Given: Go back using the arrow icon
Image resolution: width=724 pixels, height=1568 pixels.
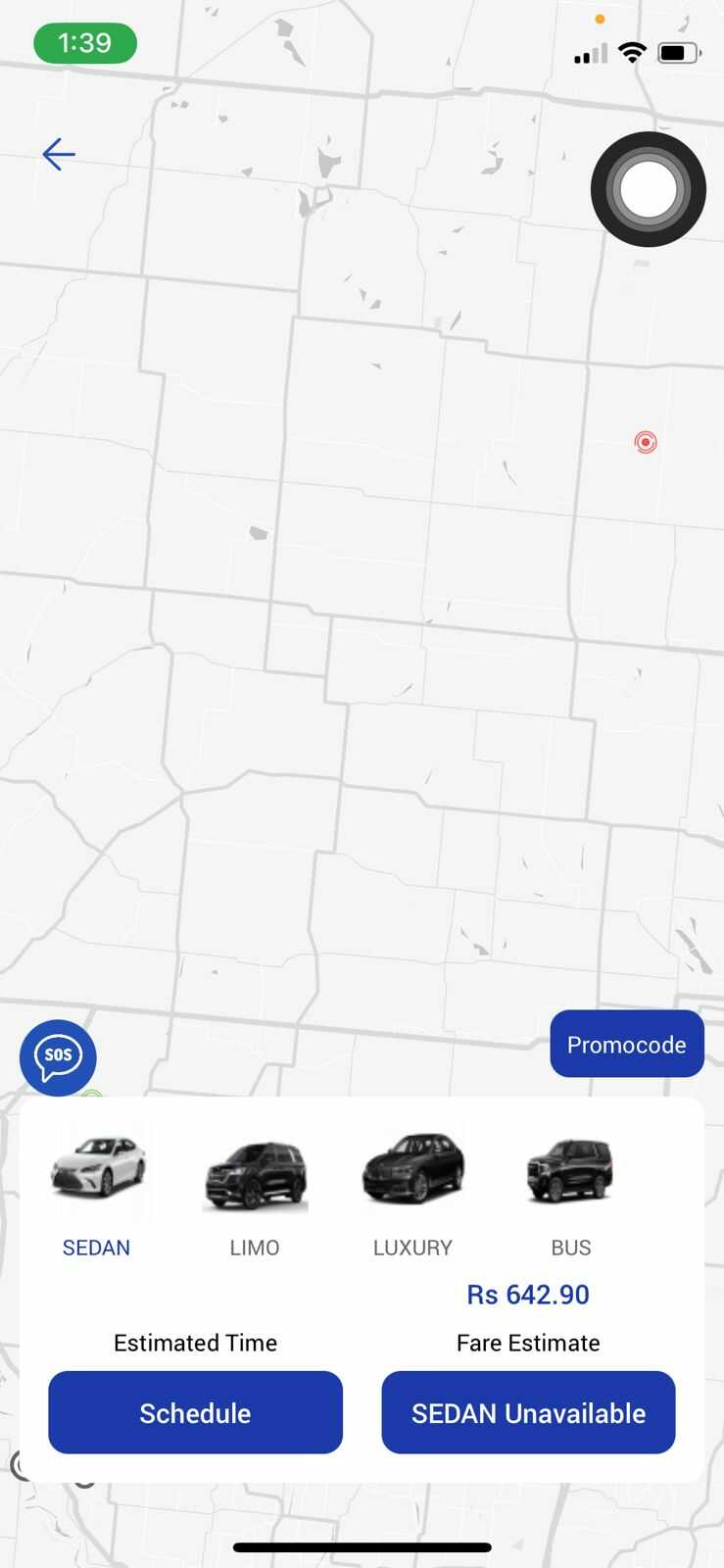Looking at the screenshot, I should [59, 154].
